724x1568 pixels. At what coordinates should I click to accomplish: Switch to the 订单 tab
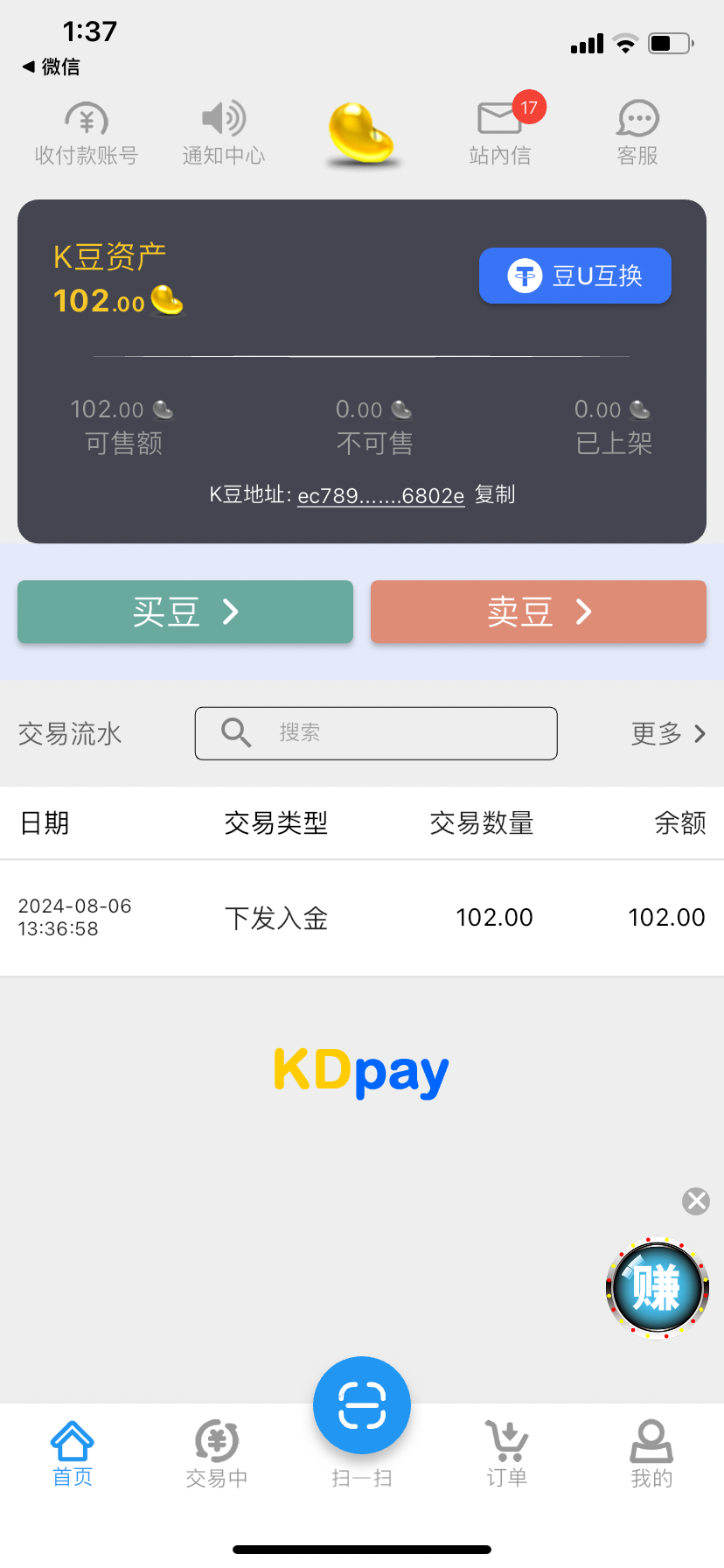[507, 1453]
